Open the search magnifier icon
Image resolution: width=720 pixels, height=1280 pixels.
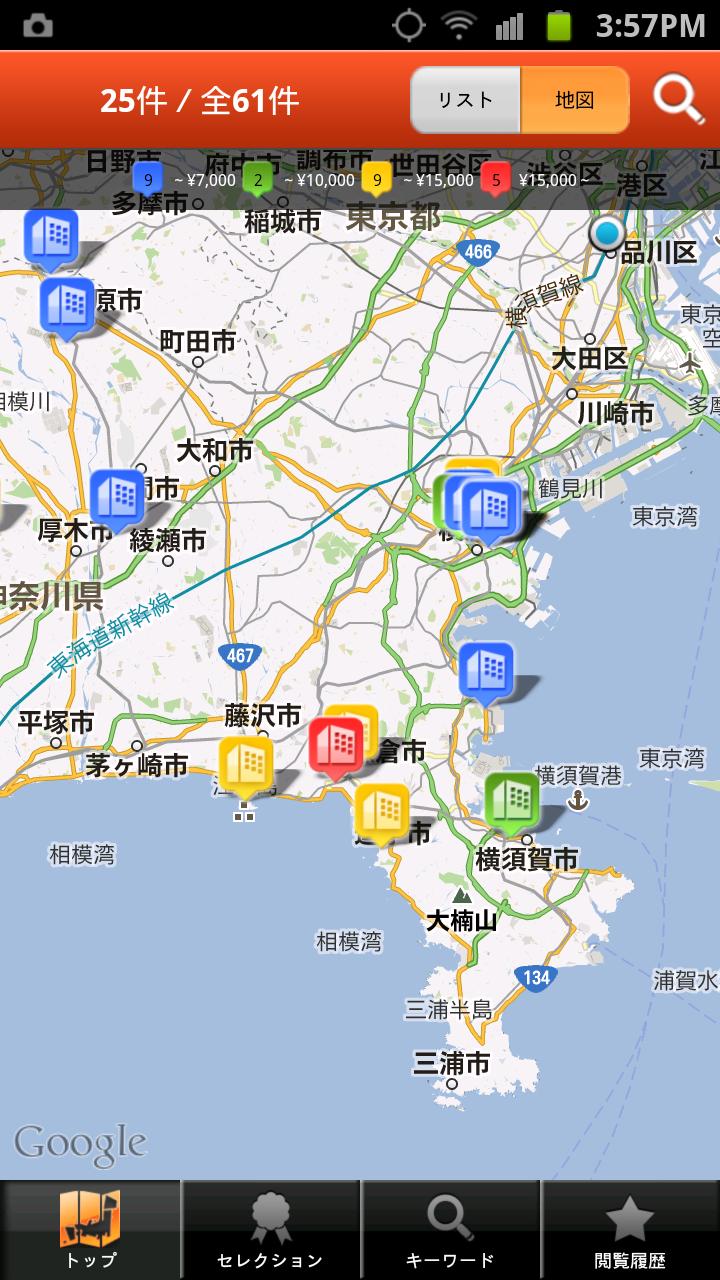pyautogui.click(x=679, y=100)
